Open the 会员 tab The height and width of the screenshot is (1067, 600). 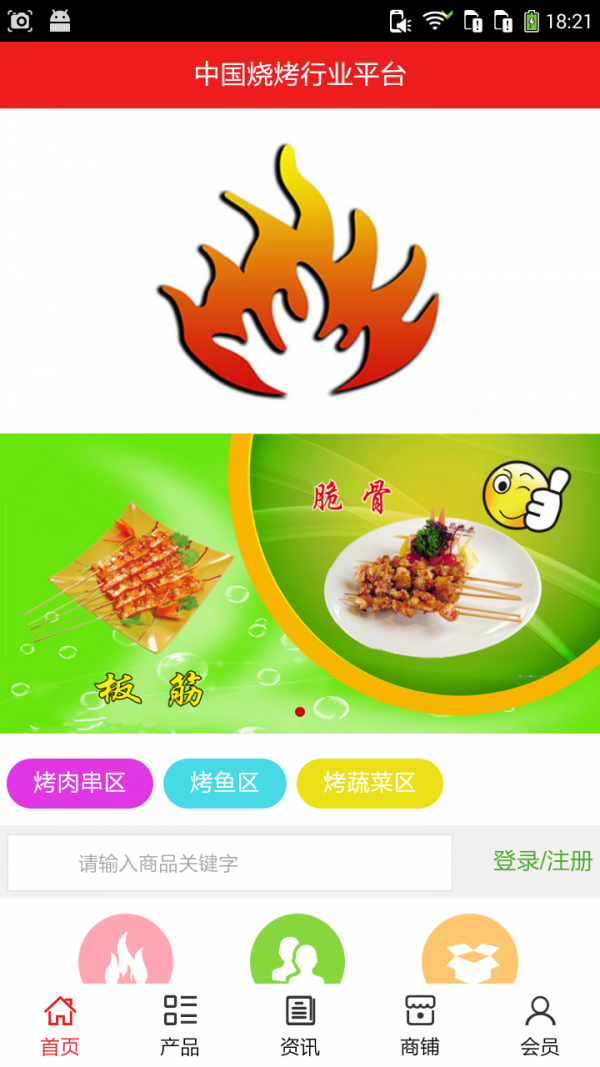540,1025
